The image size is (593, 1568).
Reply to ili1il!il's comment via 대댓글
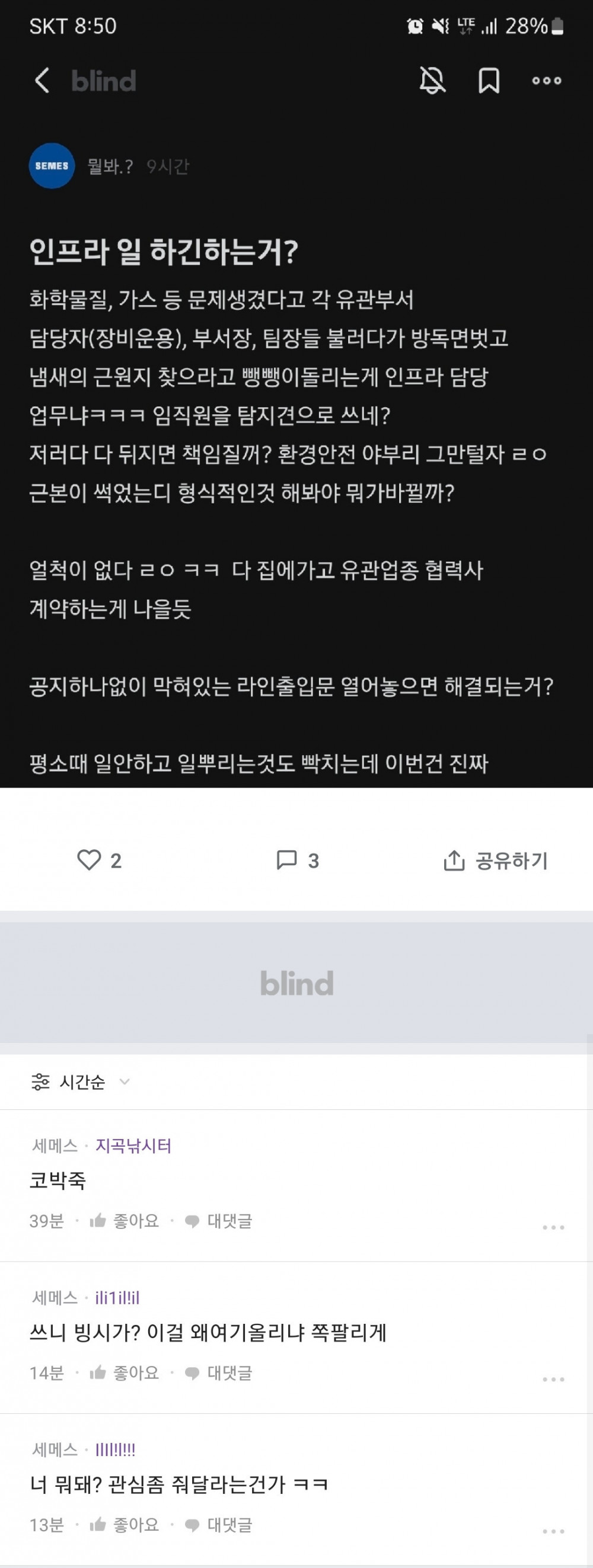coord(219,1372)
